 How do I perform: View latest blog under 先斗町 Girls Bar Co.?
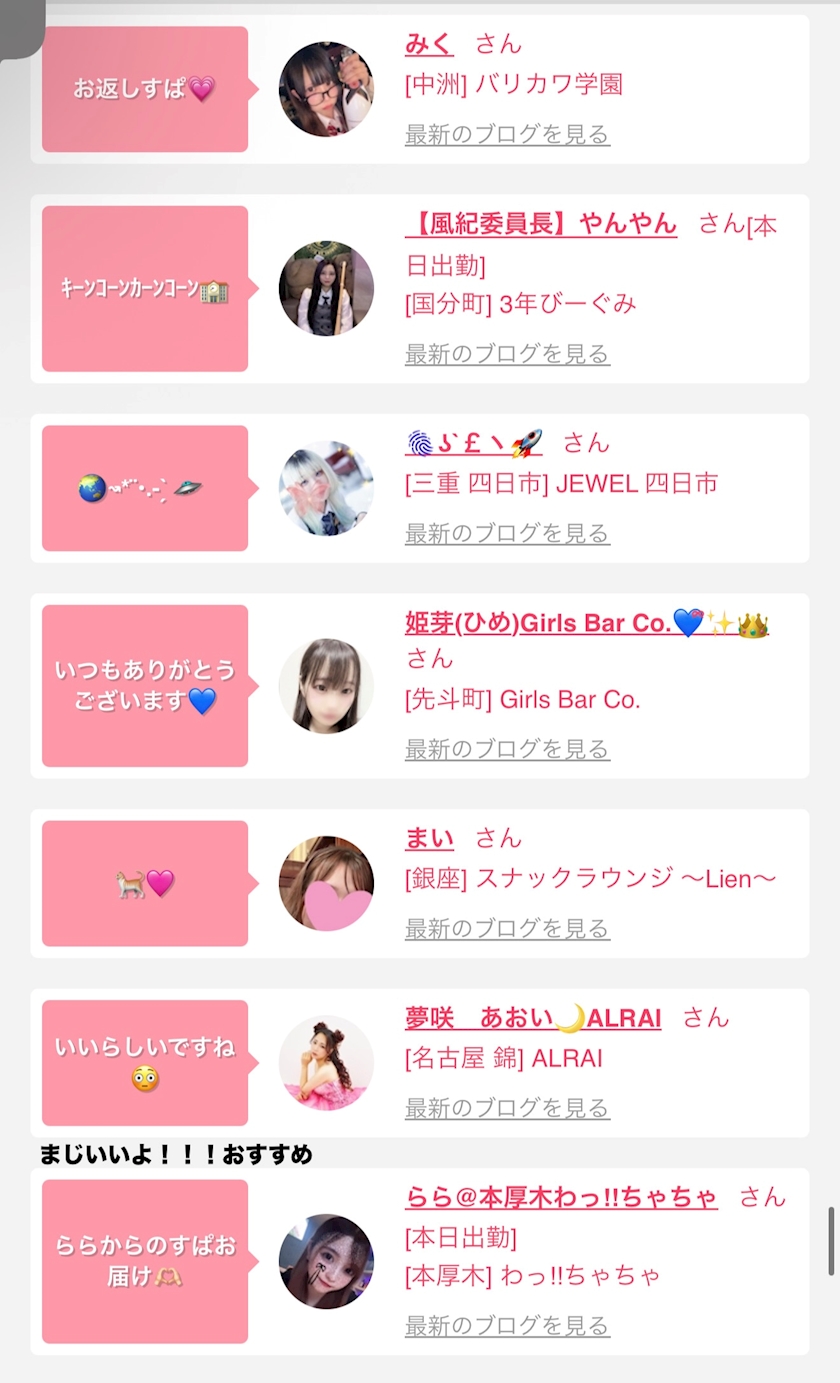click(x=507, y=749)
